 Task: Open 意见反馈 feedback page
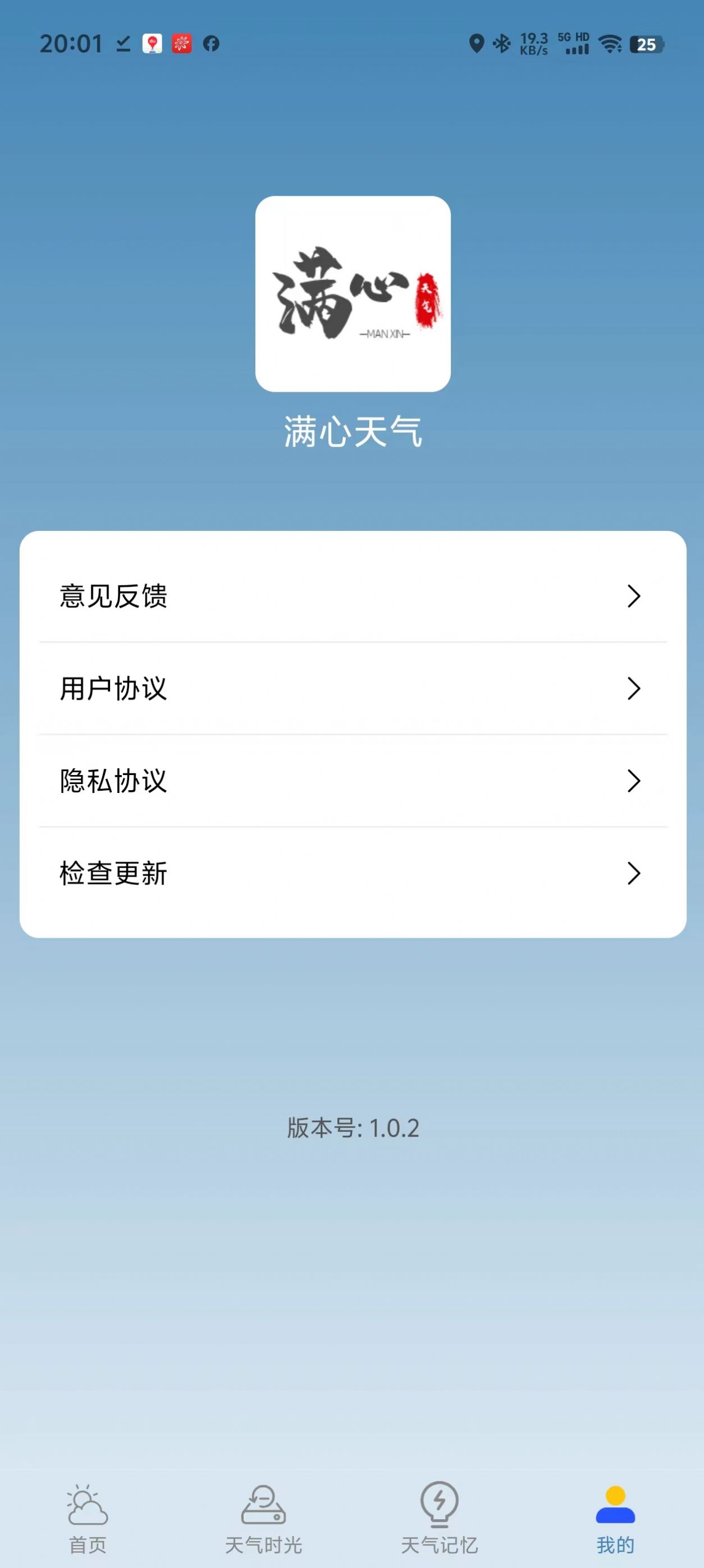click(x=115, y=597)
